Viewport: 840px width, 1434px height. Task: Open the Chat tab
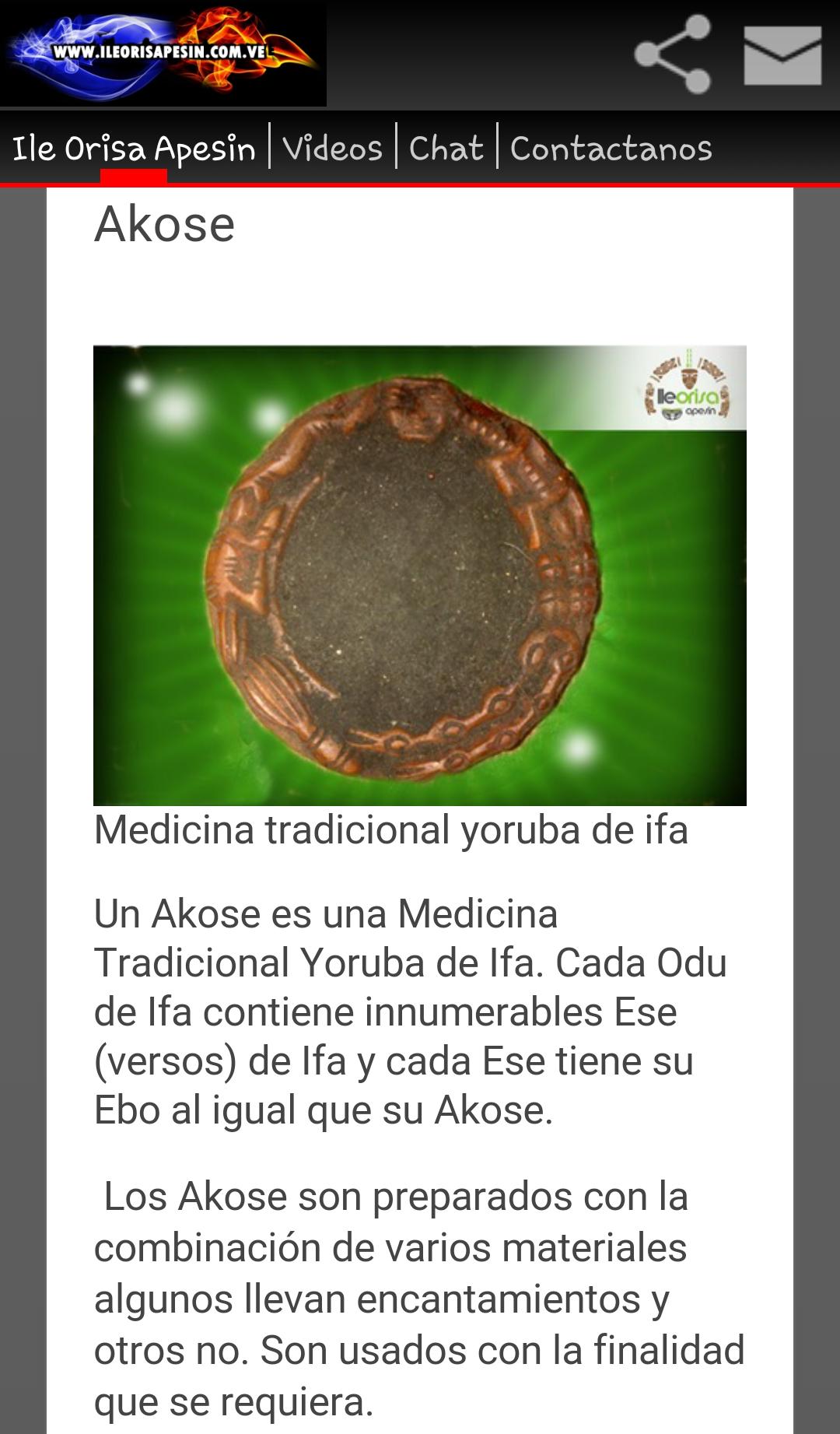click(446, 148)
